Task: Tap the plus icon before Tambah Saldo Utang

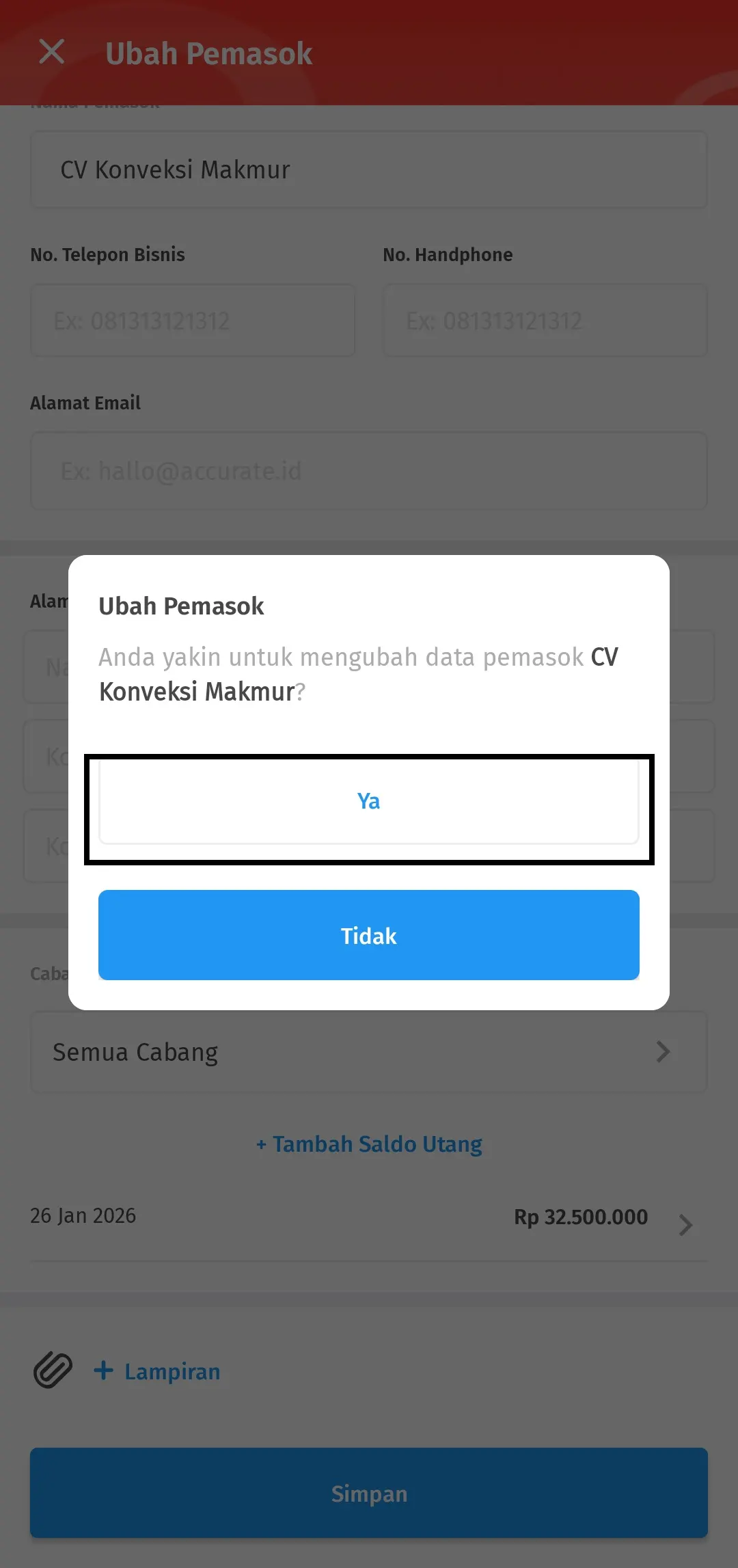Action: coord(262,1144)
